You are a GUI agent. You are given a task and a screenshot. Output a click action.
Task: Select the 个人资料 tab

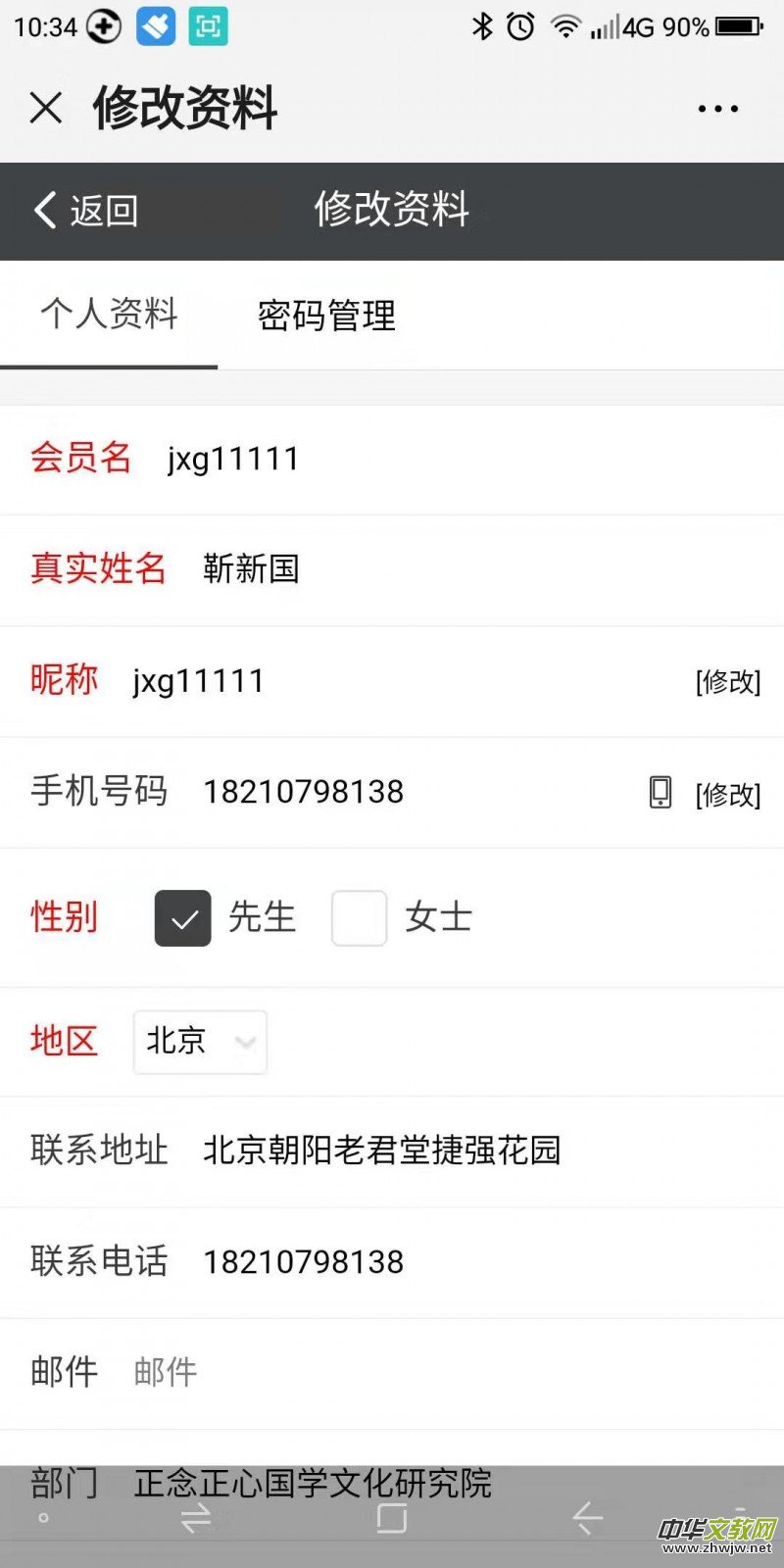[108, 316]
